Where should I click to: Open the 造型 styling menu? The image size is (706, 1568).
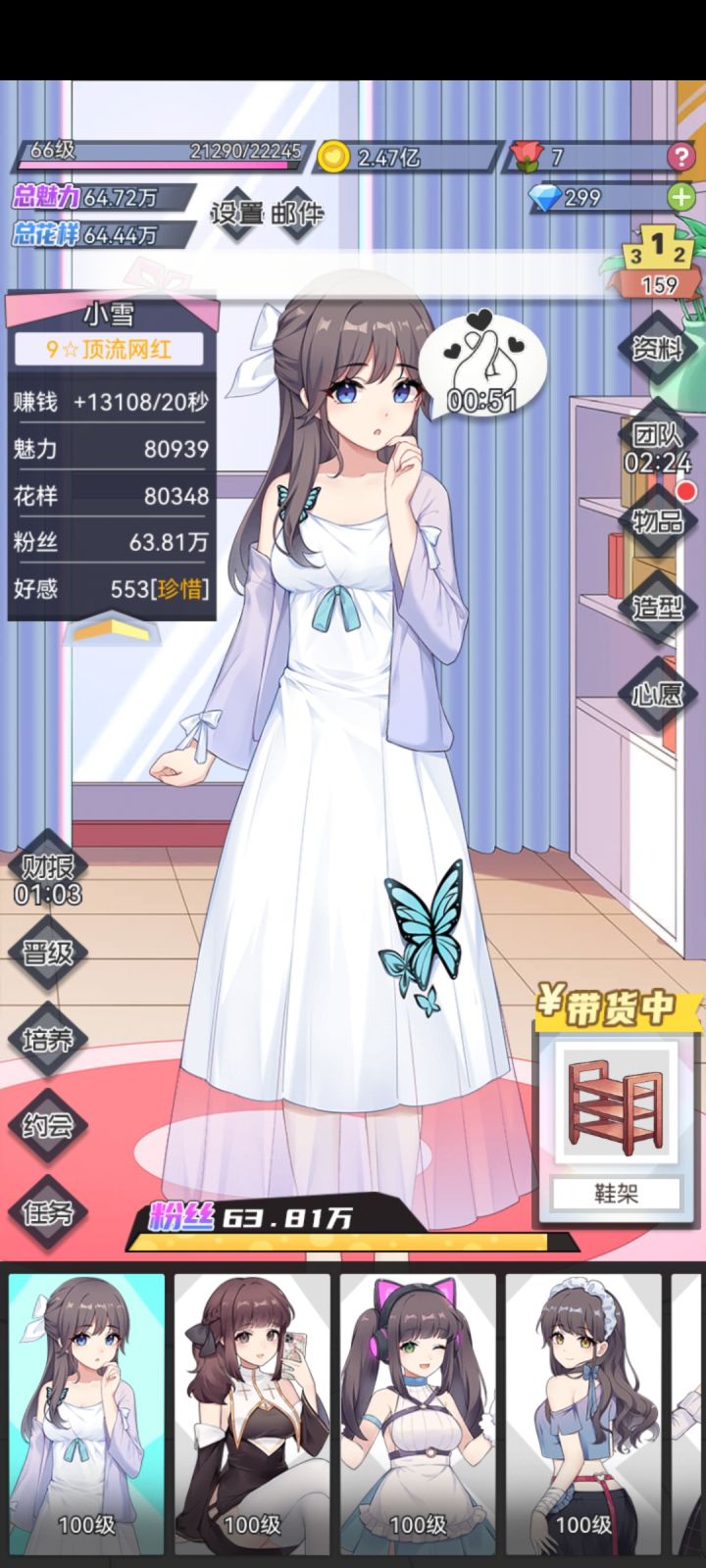coord(659,608)
